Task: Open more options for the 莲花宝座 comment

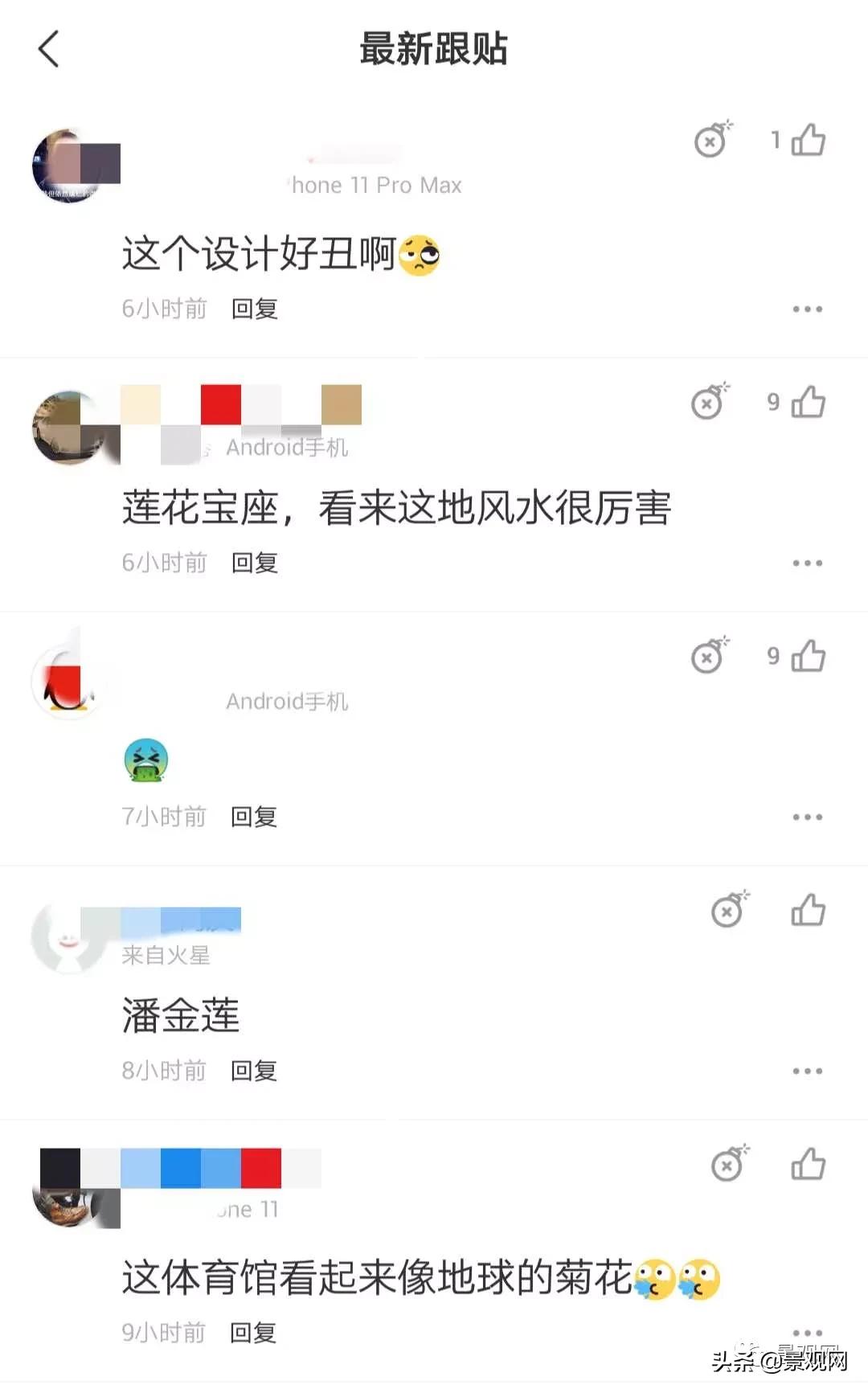Action: [806, 563]
